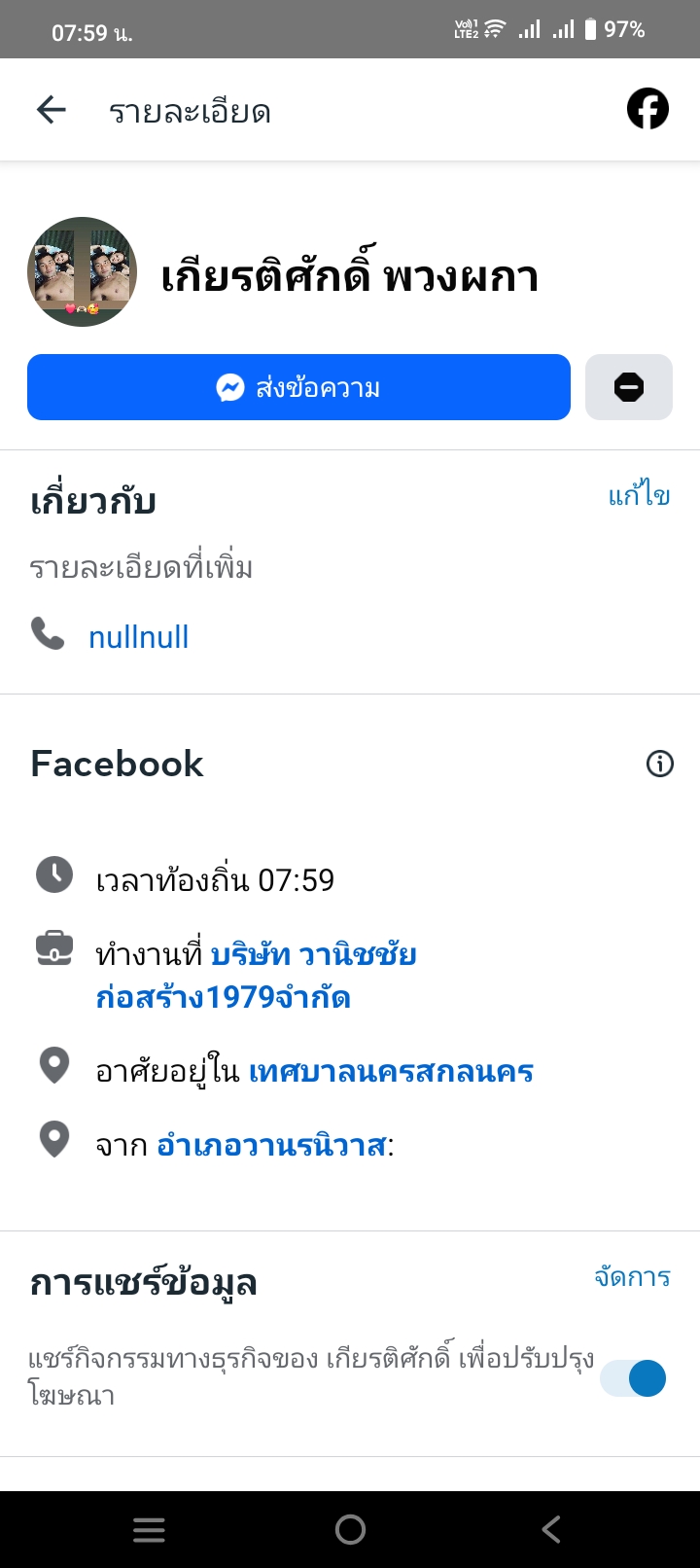Tap the ส่งข้อความ message button
The height and width of the screenshot is (1568, 700).
pos(298,387)
